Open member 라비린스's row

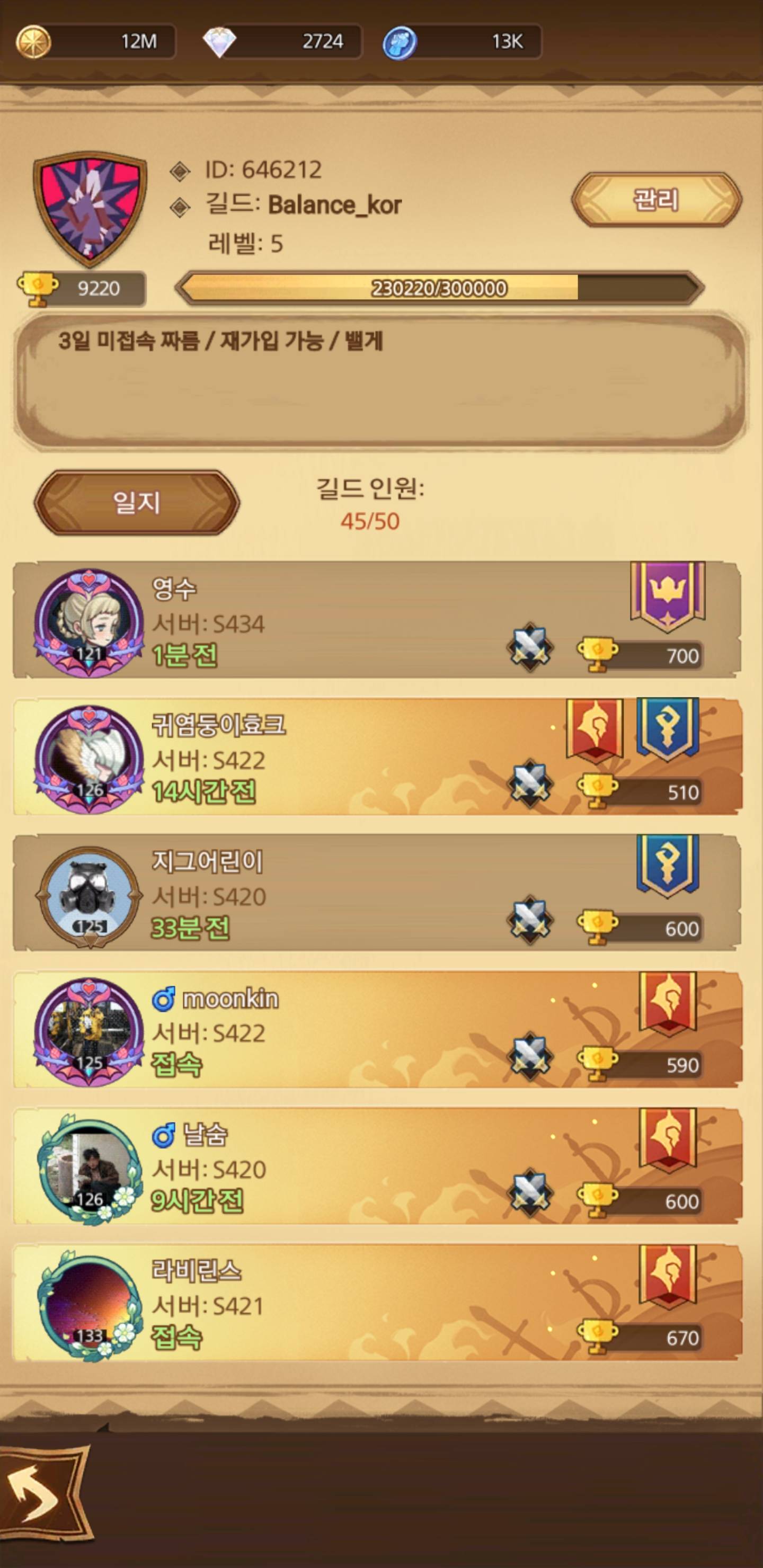[x=341, y=1303]
